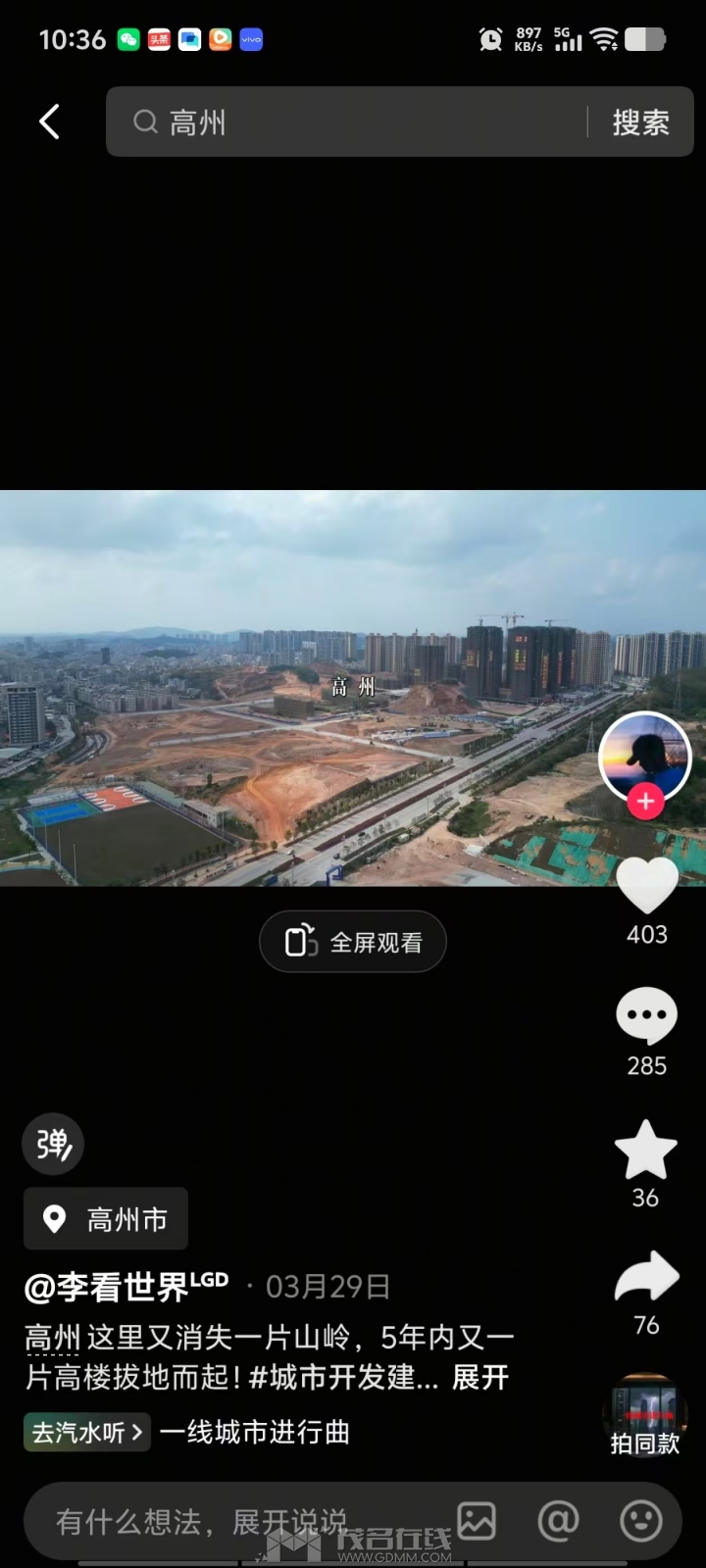Attach an image to the comment
This screenshot has width=706, height=1568.
477,1521
